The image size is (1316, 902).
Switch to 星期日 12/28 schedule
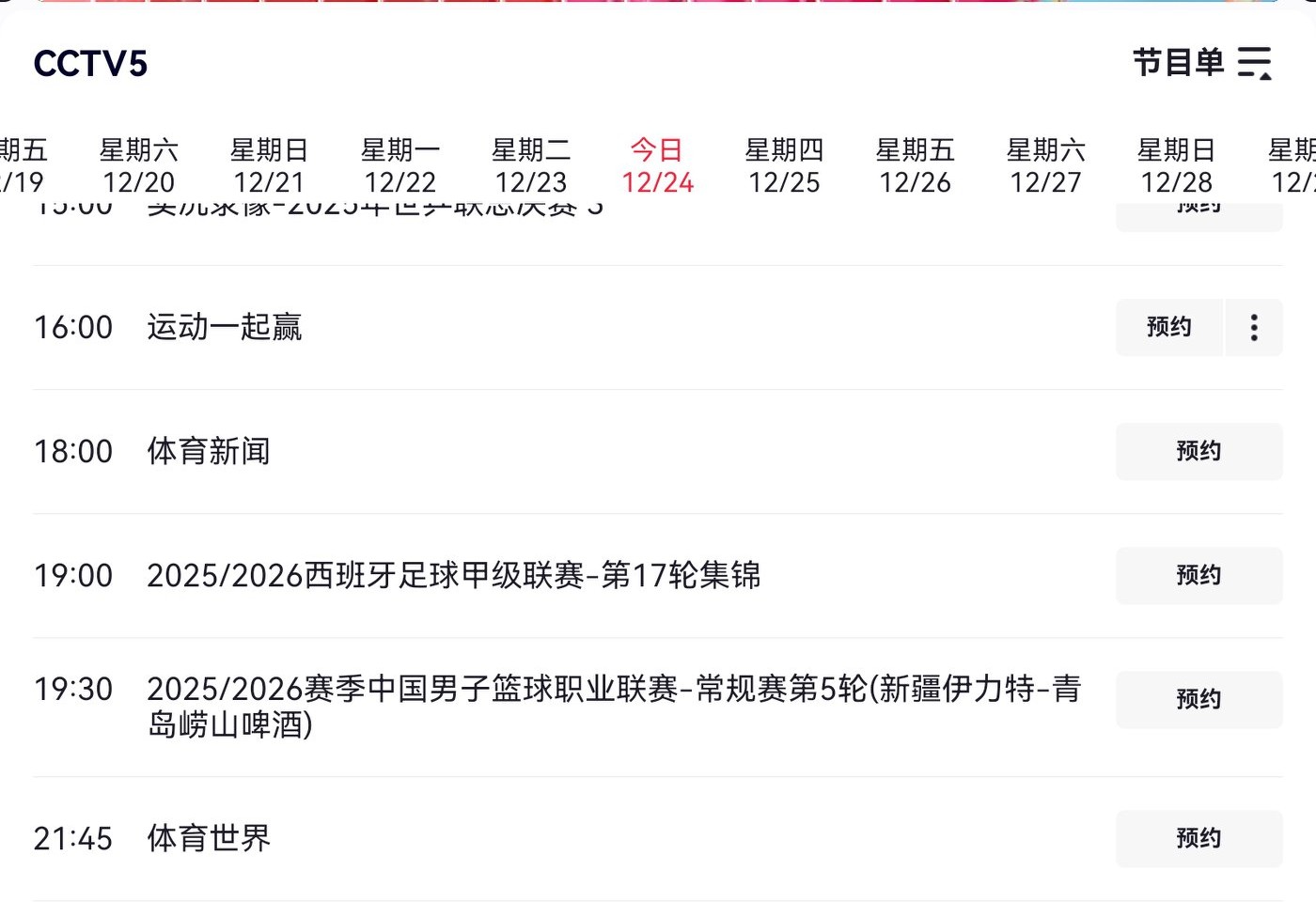click(1176, 165)
